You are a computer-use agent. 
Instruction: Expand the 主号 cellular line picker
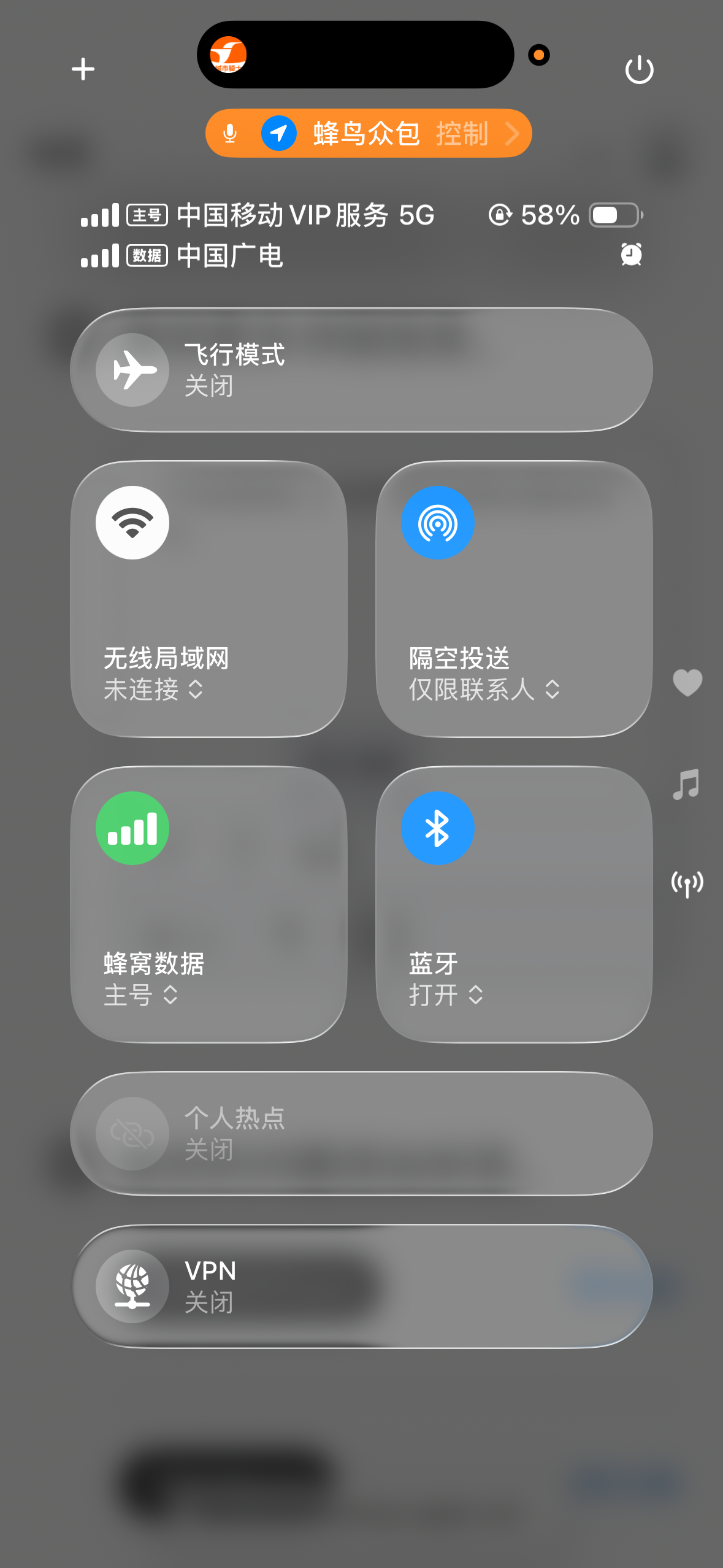click(141, 995)
